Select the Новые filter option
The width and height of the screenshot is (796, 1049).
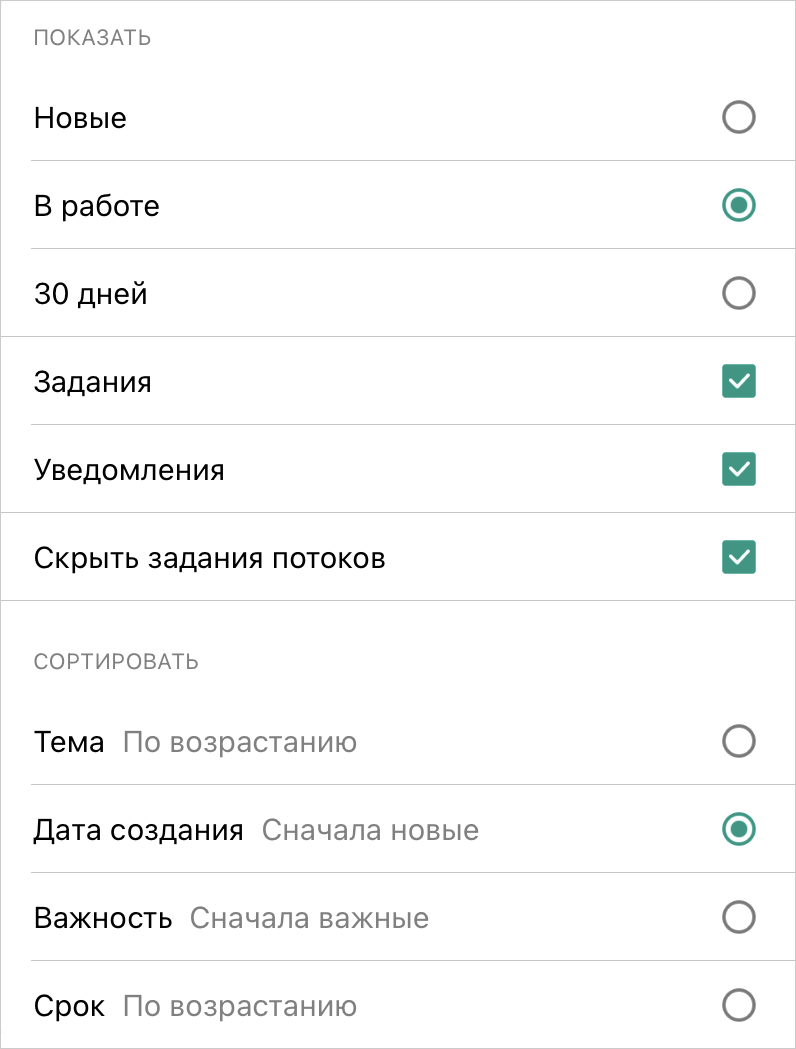coord(738,118)
